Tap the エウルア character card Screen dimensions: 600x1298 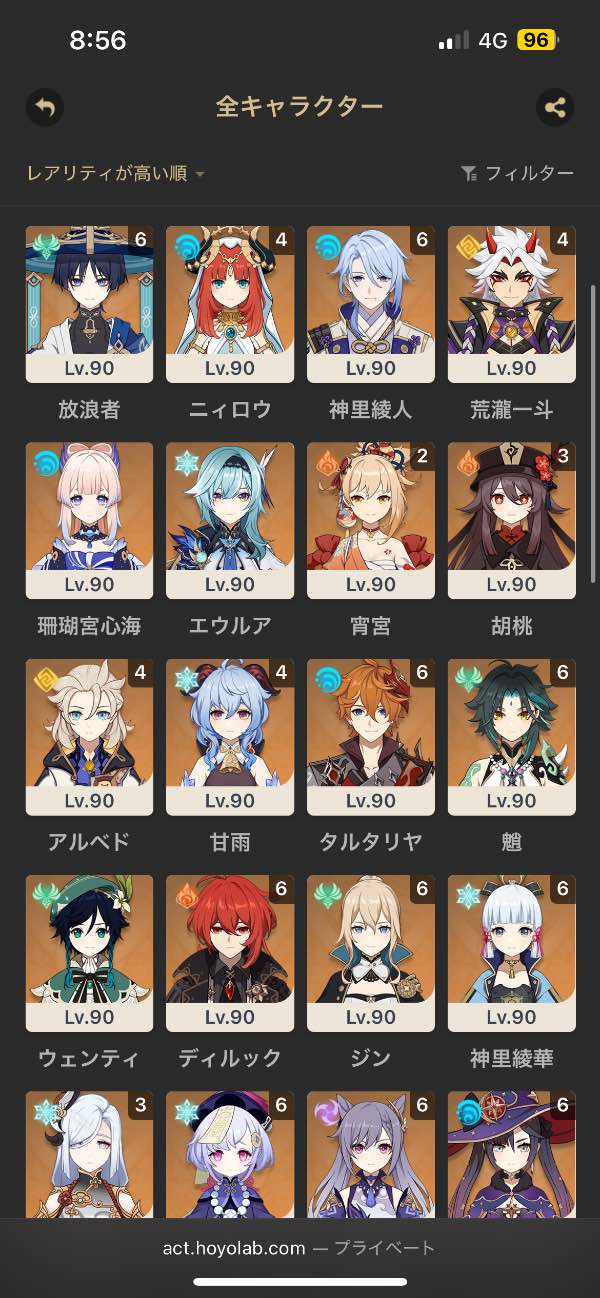click(x=230, y=521)
